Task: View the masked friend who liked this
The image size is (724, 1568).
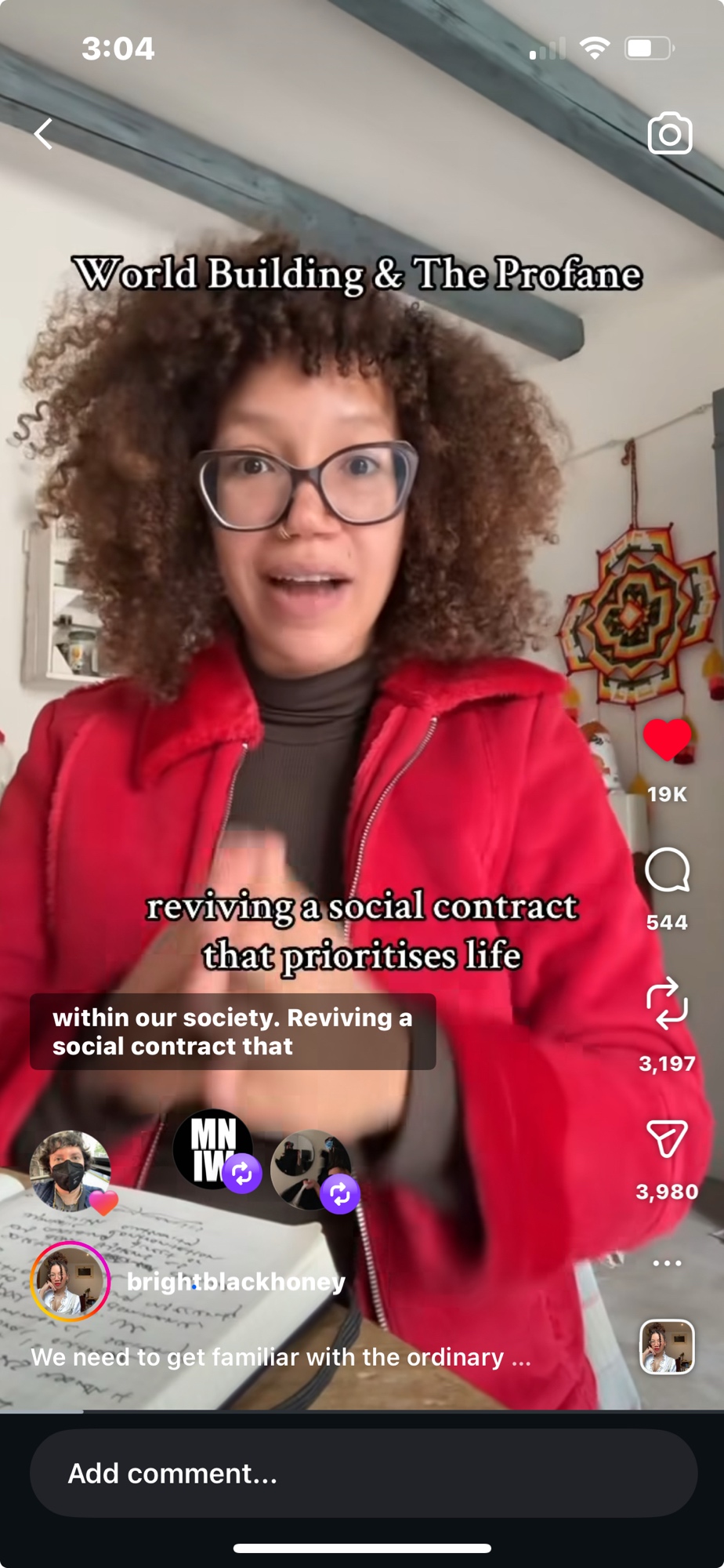Action: pyautogui.click(x=70, y=1171)
